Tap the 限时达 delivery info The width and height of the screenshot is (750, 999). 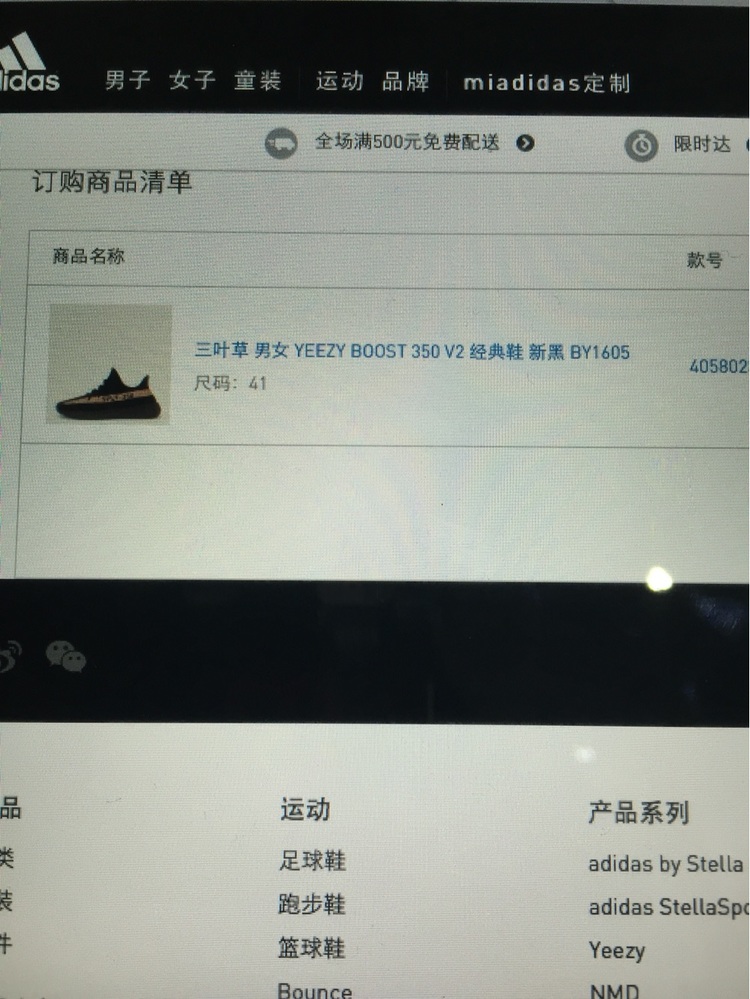click(700, 144)
